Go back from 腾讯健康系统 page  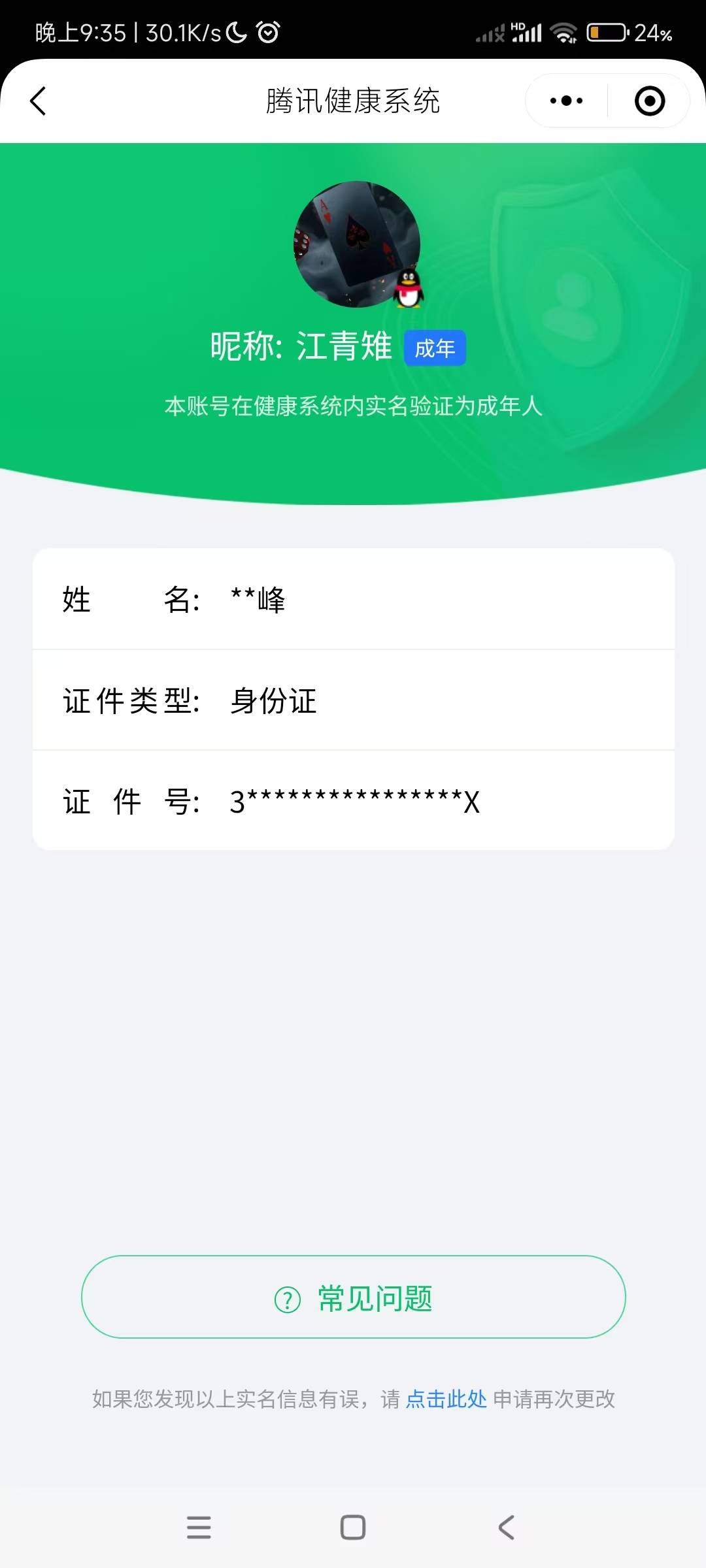point(38,101)
